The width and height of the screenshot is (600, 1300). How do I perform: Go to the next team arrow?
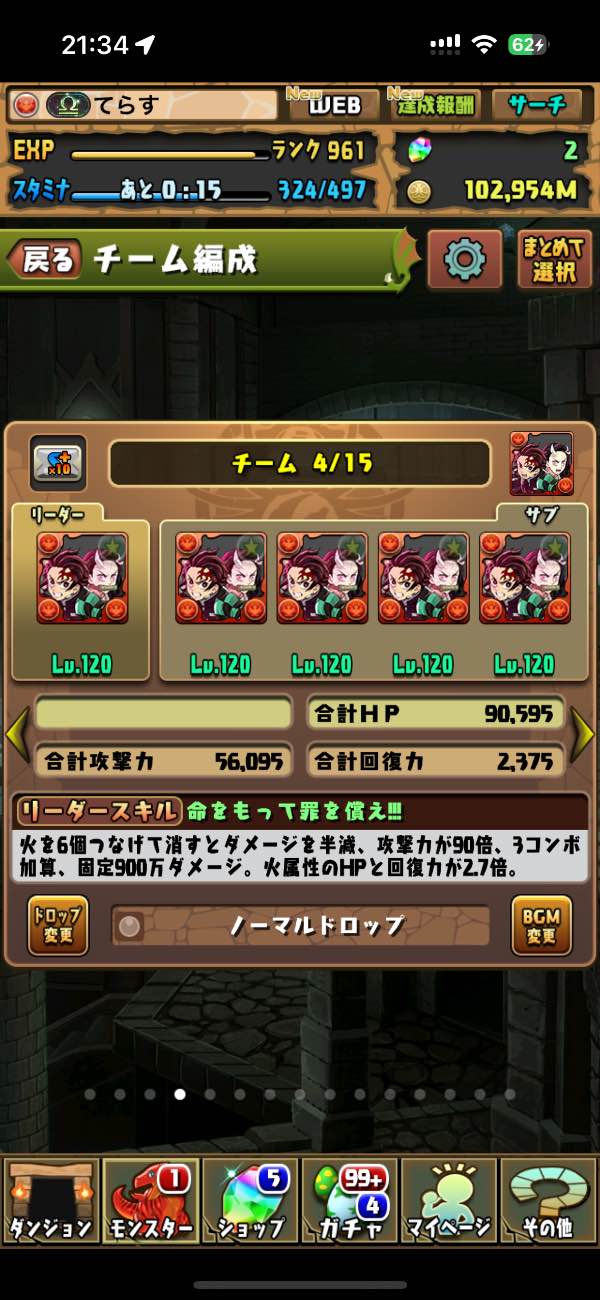tap(583, 735)
